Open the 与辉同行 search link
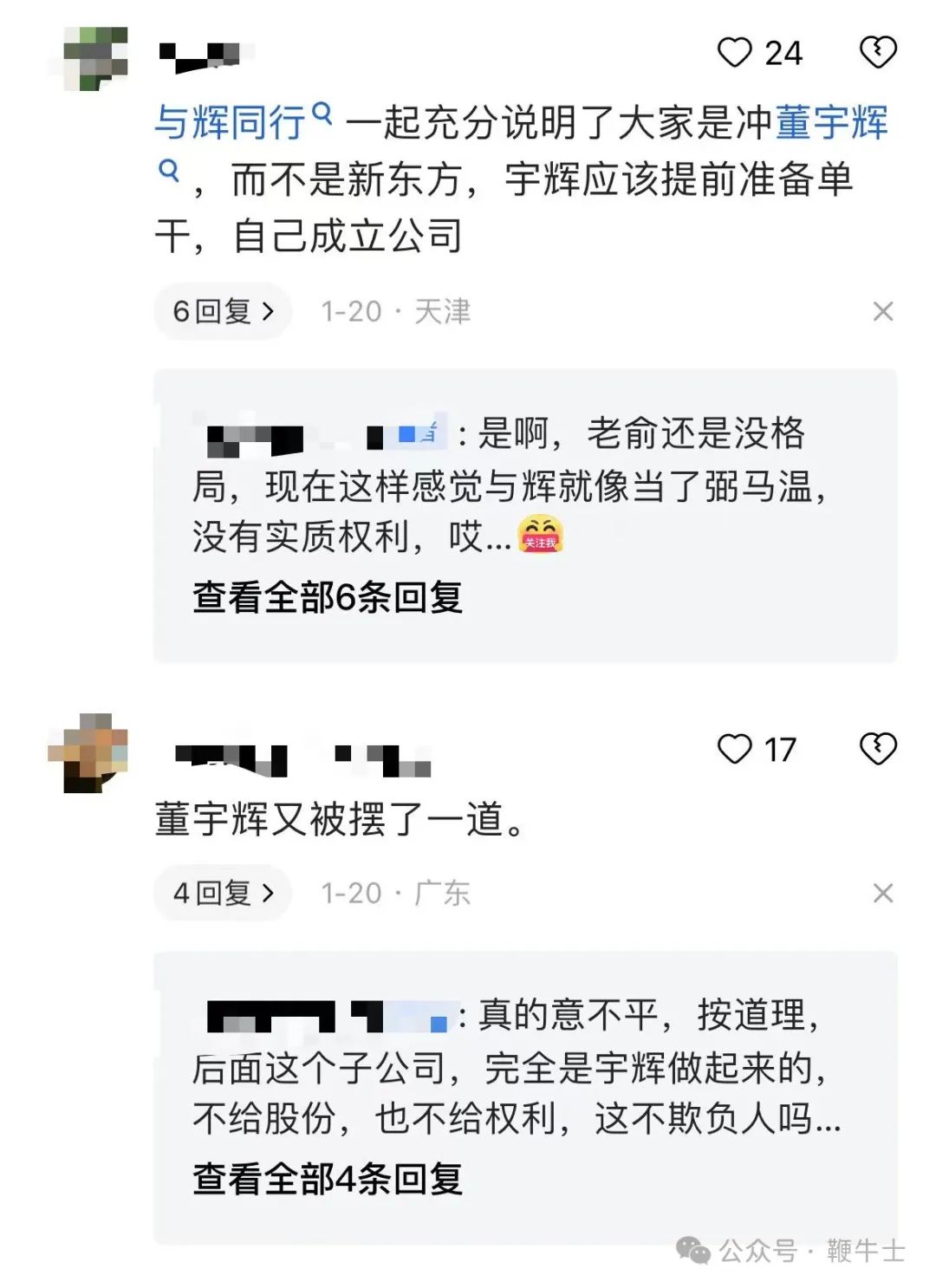 tap(243, 121)
